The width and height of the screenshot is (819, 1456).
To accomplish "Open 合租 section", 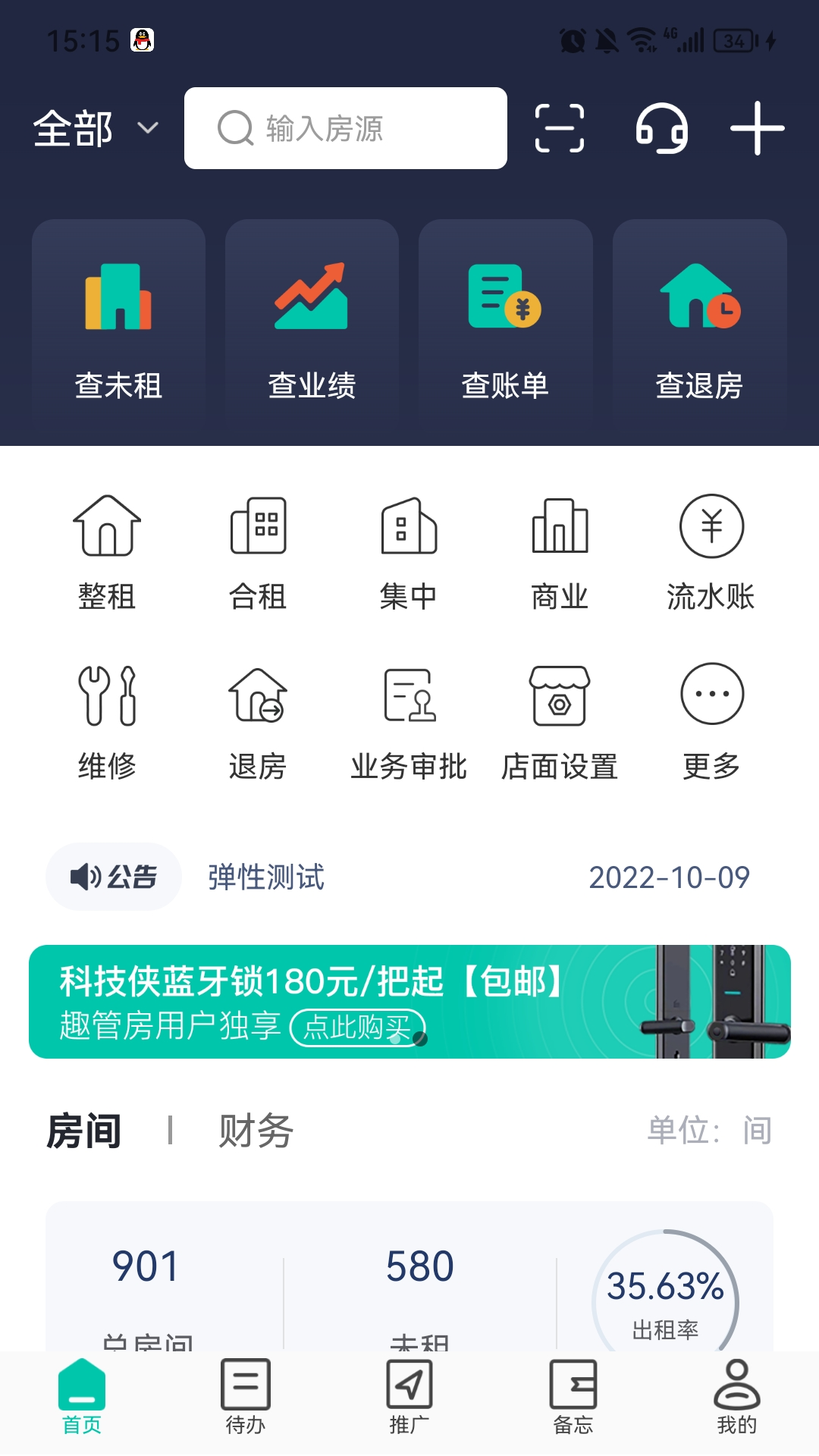I will [x=258, y=552].
